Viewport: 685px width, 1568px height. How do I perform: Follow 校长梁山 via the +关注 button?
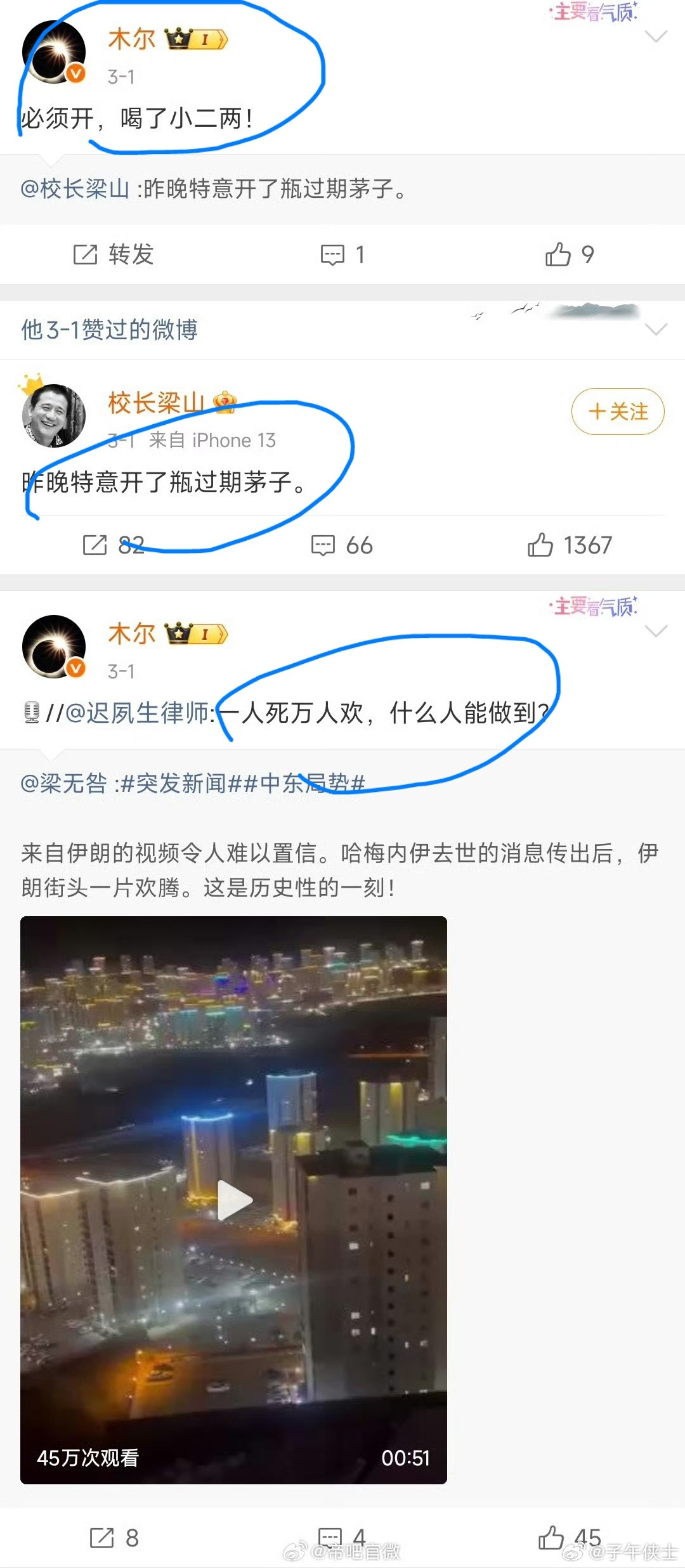618,412
